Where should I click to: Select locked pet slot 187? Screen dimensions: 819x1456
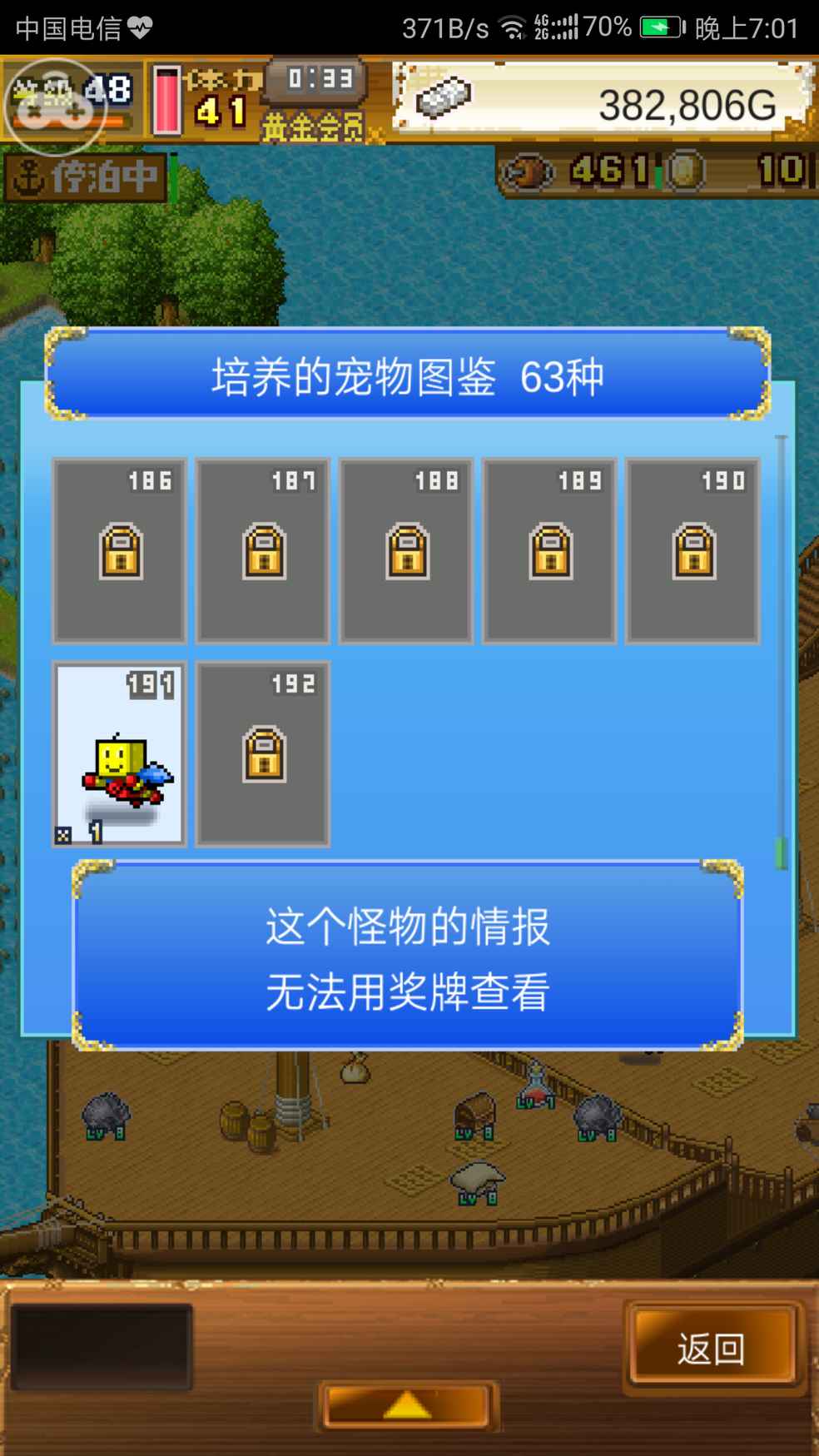click(x=263, y=550)
